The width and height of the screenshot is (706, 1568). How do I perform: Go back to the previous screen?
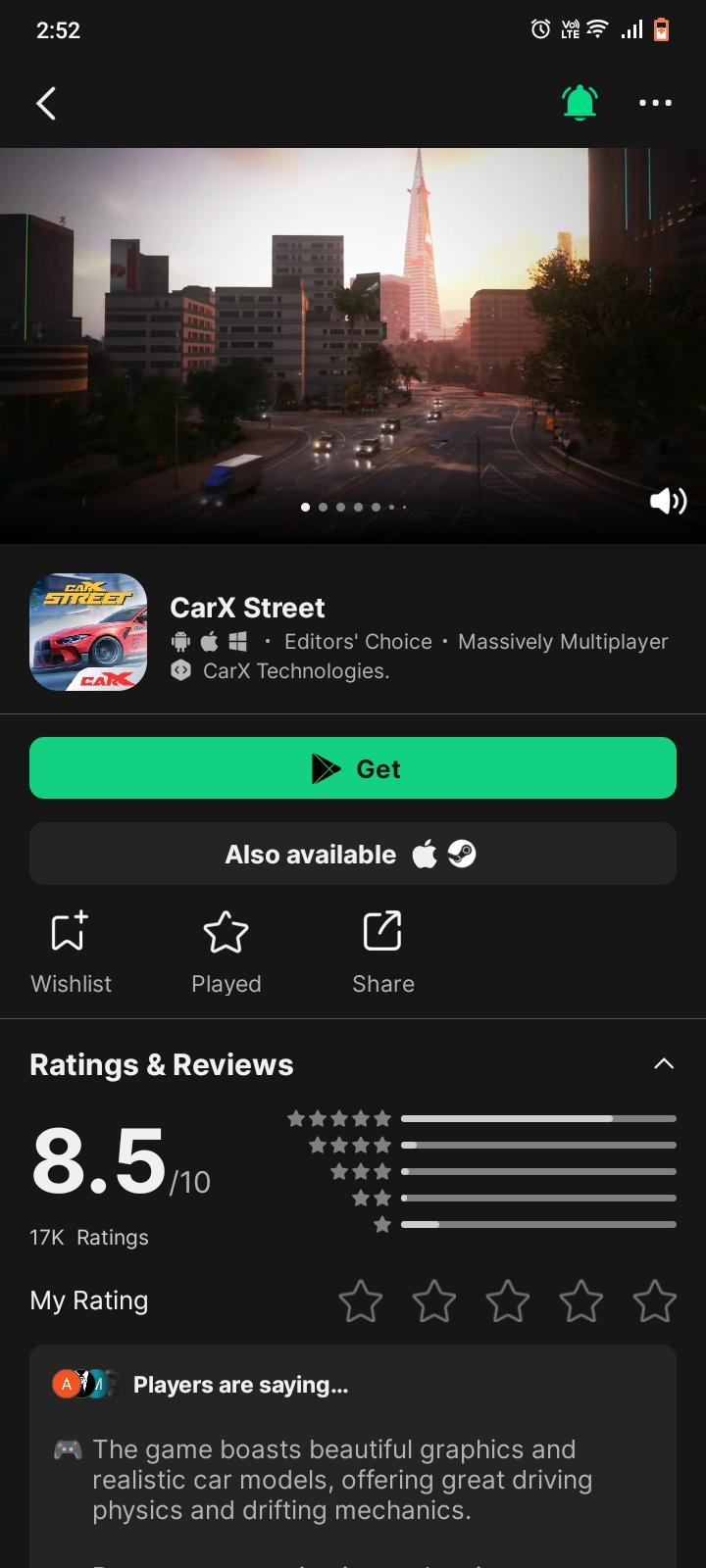point(46,103)
